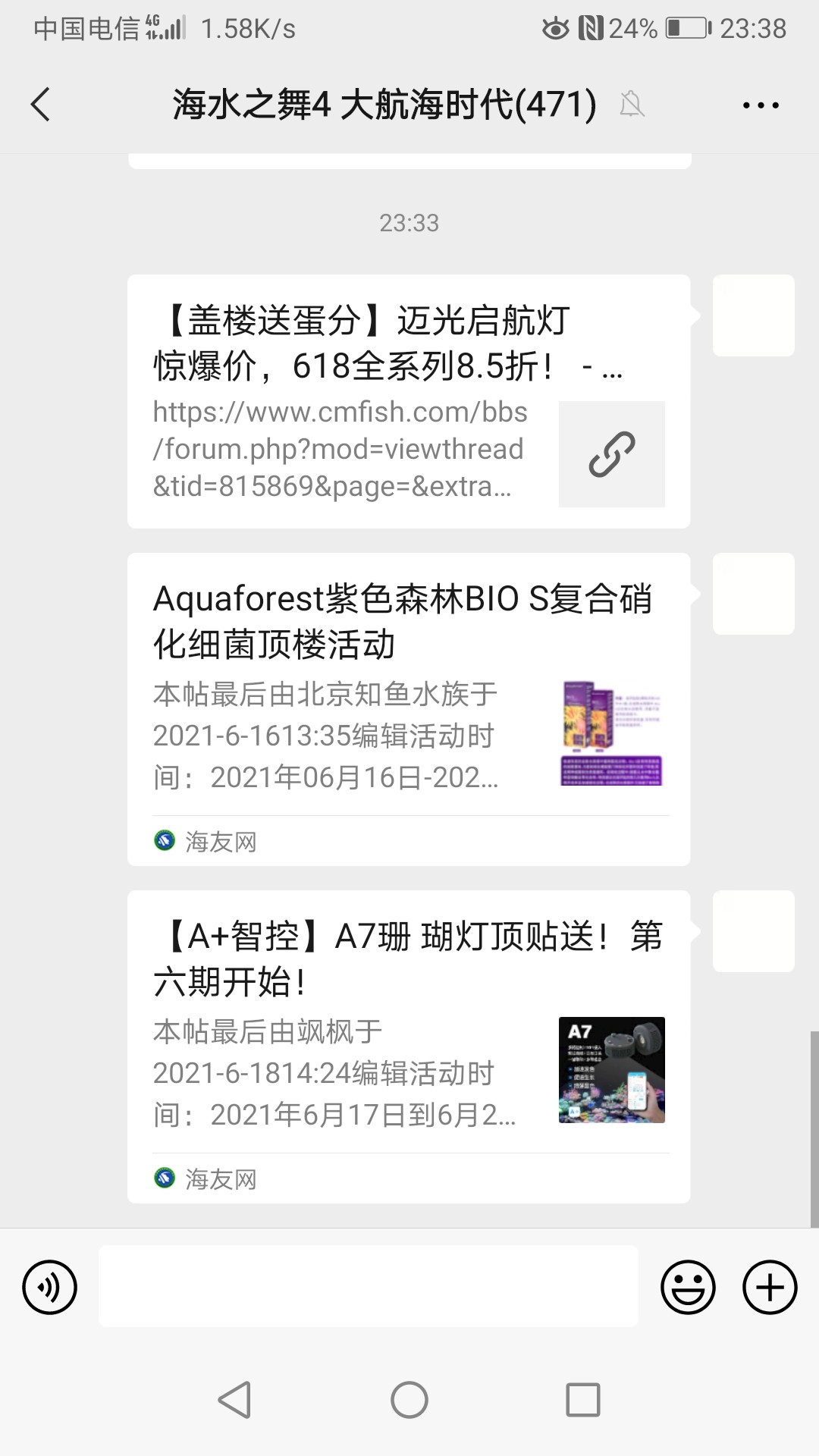Go back from the group chat
This screenshot has width=819, height=1456.
(41, 105)
